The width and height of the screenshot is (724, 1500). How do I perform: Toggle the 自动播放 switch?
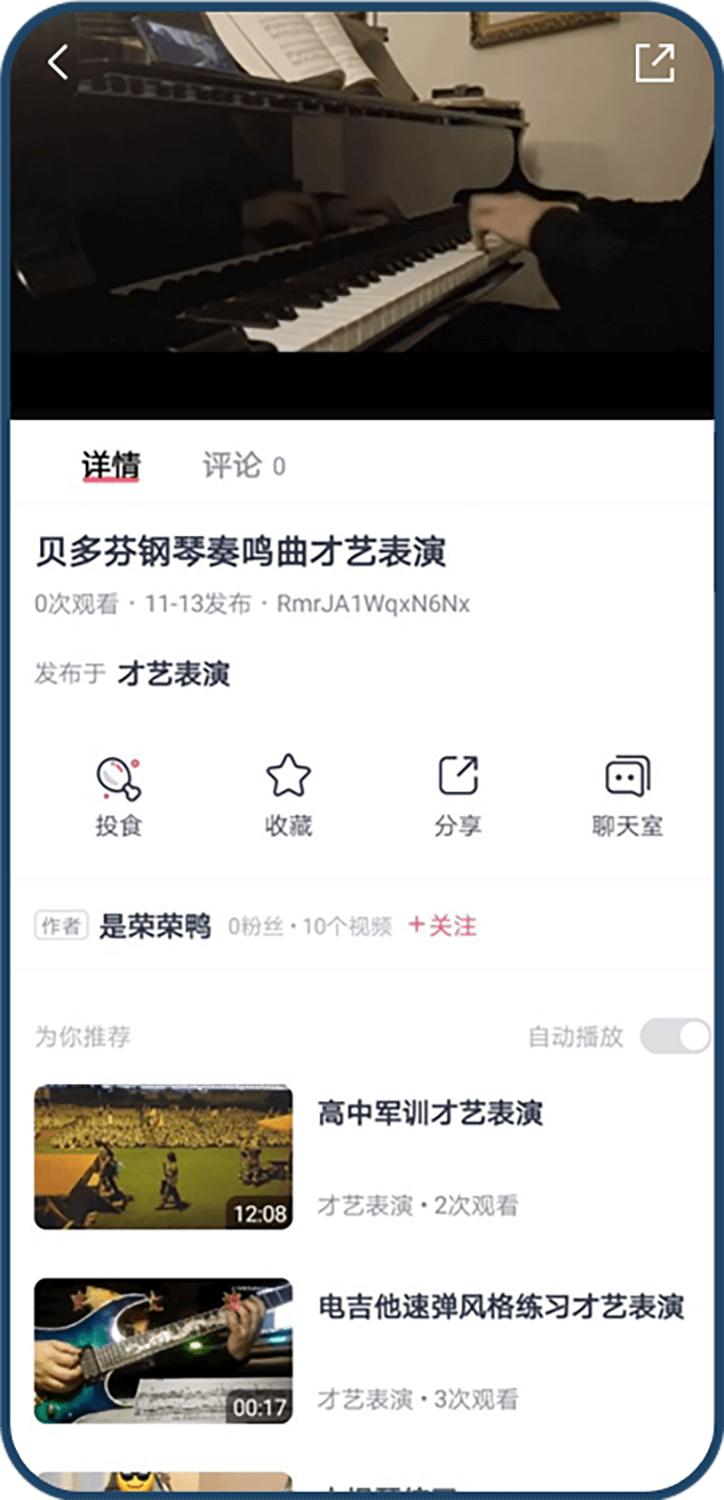click(675, 1037)
